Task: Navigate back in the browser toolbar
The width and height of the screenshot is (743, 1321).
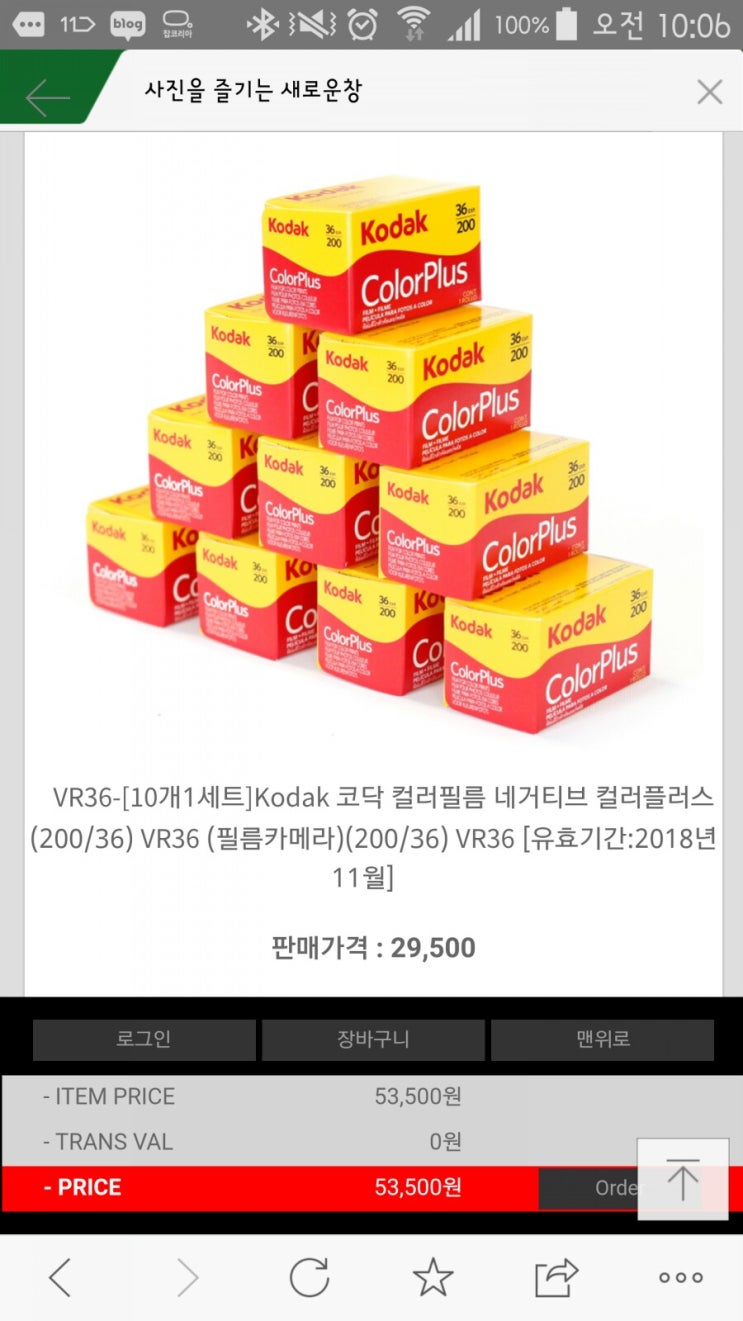Action: coord(61,1277)
